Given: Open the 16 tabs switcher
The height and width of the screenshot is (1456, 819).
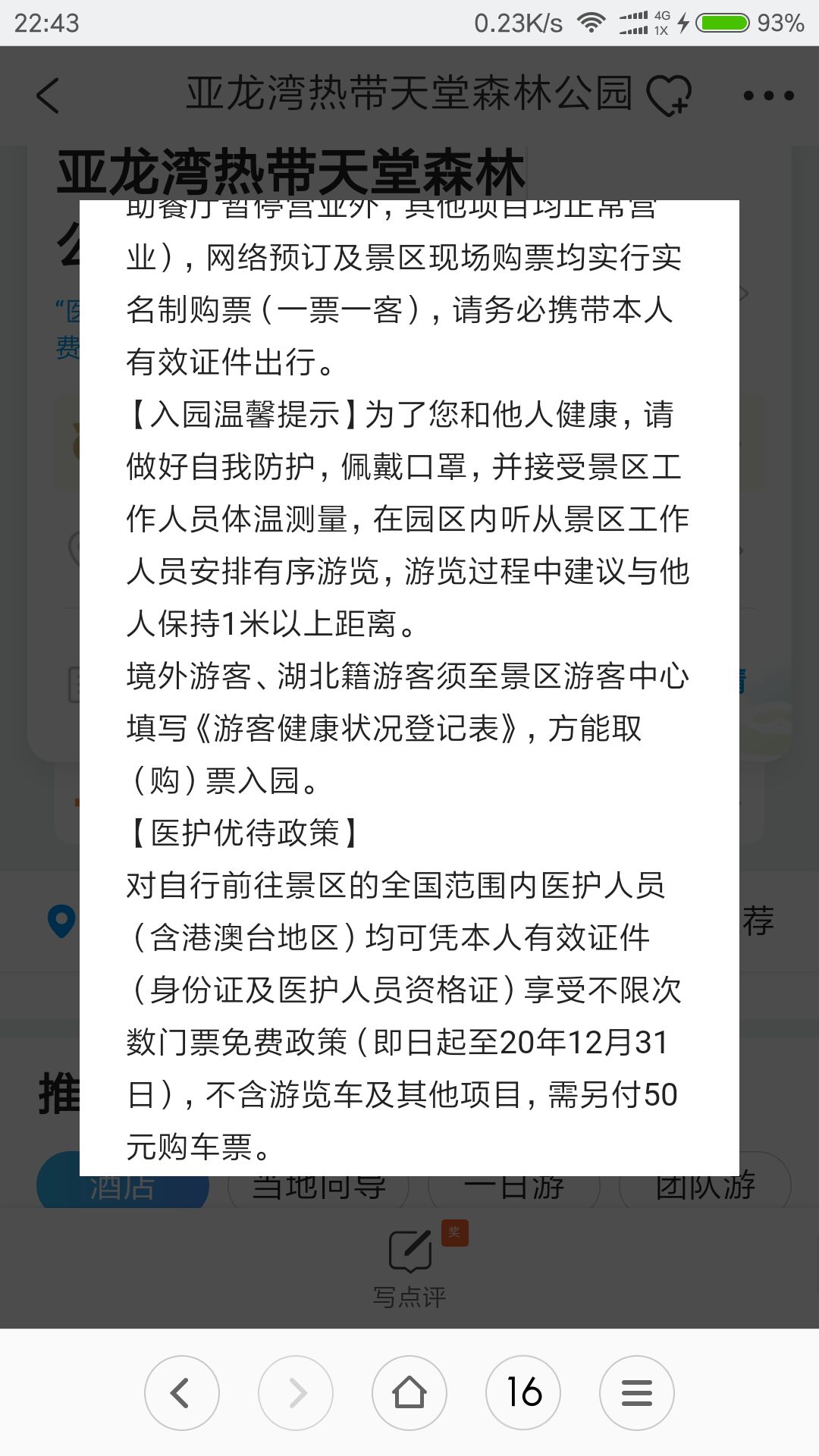Looking at the screenshot, I should click(x=523, y=1393).
